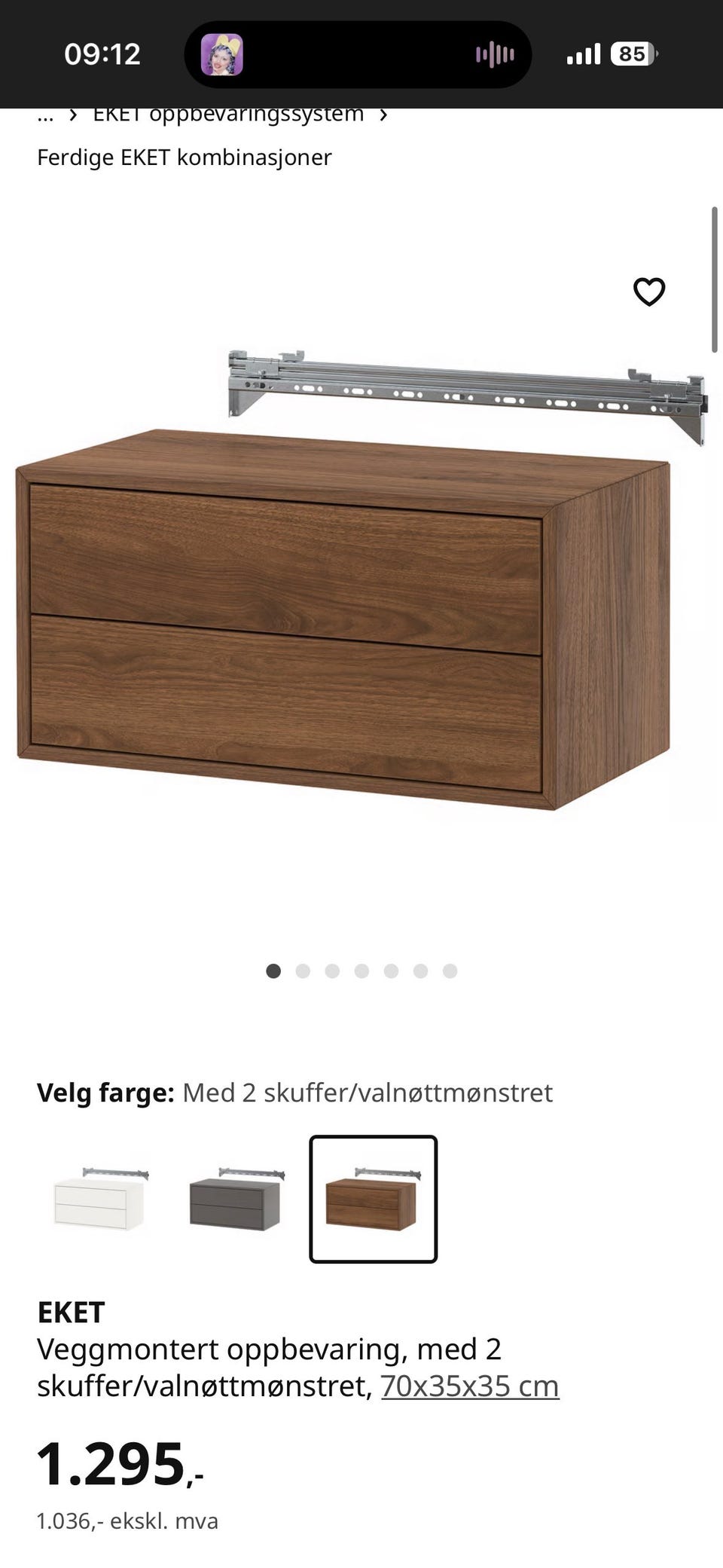The height and width of the screenshot is (1568, 723).
Task: Tap the clock showing 09:12
Action: point(103,53)
